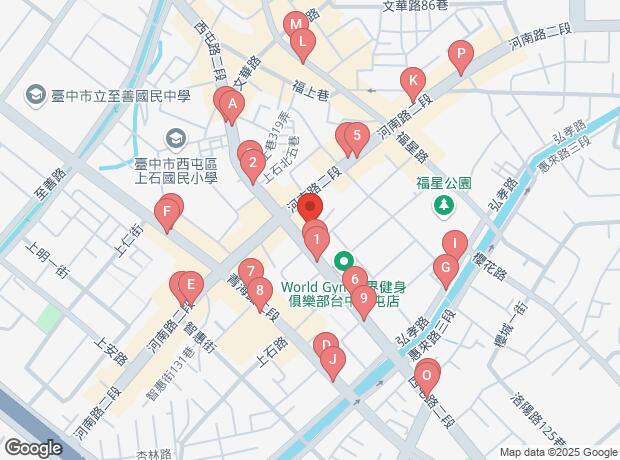Open the marker labeled K
This screenshot has width=620, height=460.
click(x=411, y=81)
